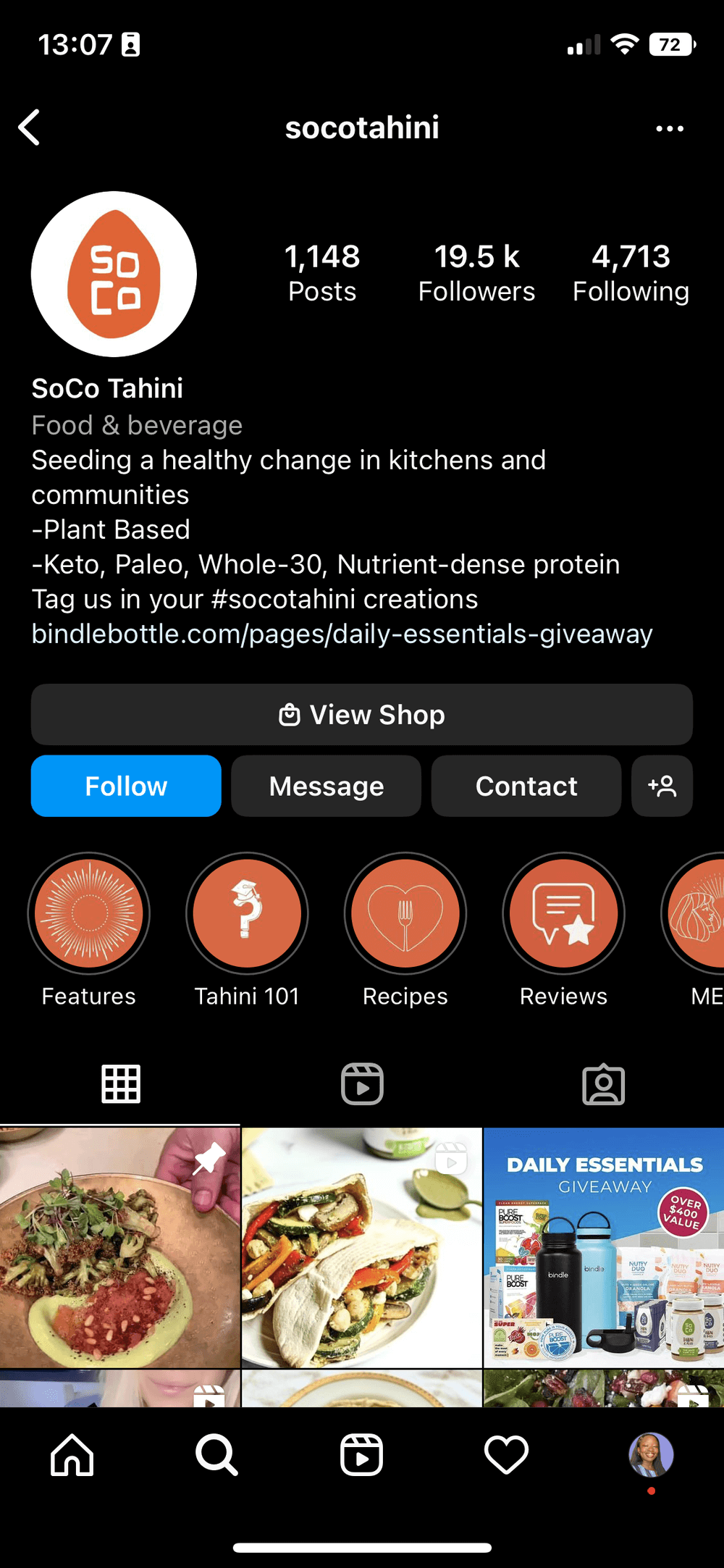Image resolution: width=724 pixels, height=1568 pixels.
Task: Open the Reviews highlight
Action: click(x=563, y=913)
